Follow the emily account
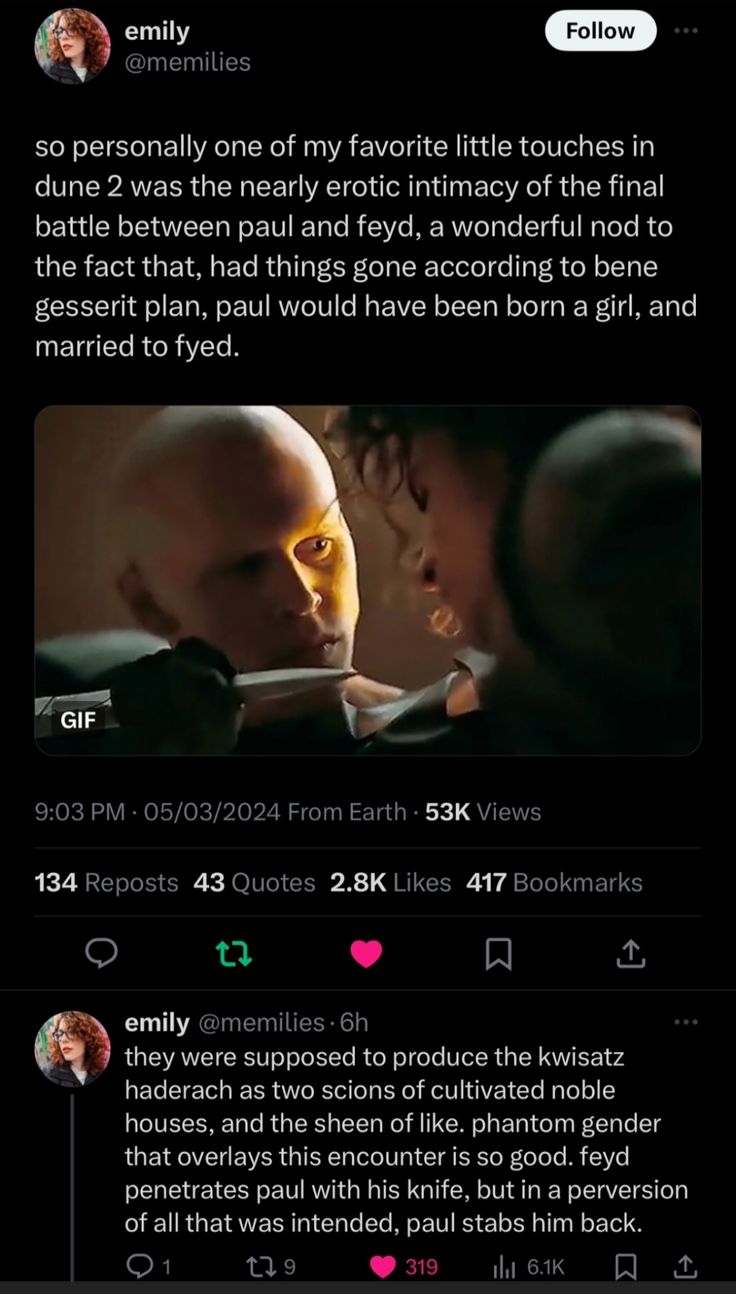Image resolution: width=736 pixels, height=1294 pixels. 600,31
